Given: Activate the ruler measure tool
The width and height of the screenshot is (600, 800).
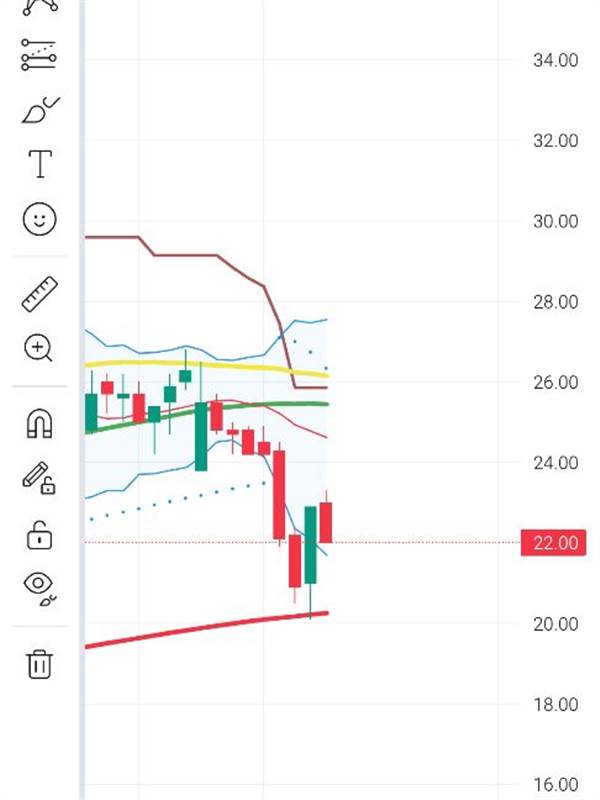Looking at the screenshot, I should (39, 294).
